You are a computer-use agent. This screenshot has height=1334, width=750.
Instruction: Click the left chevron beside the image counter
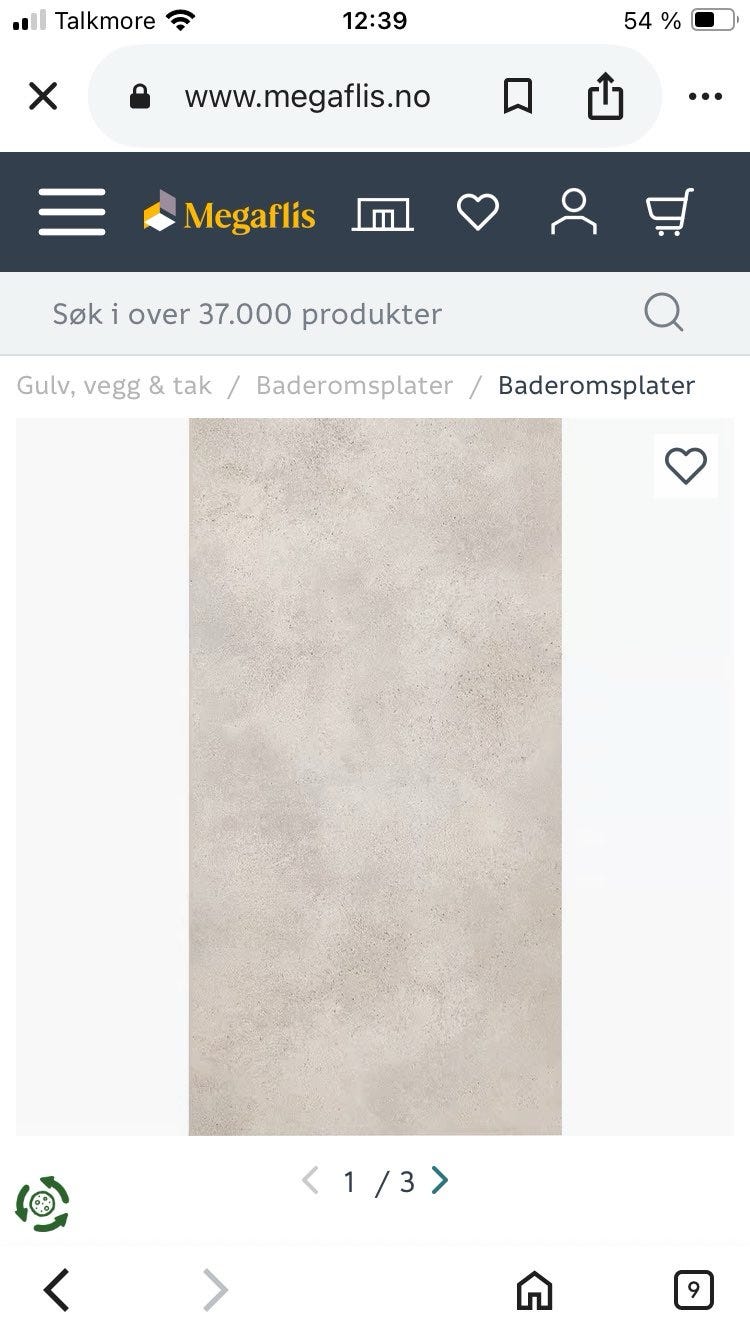310,1181
